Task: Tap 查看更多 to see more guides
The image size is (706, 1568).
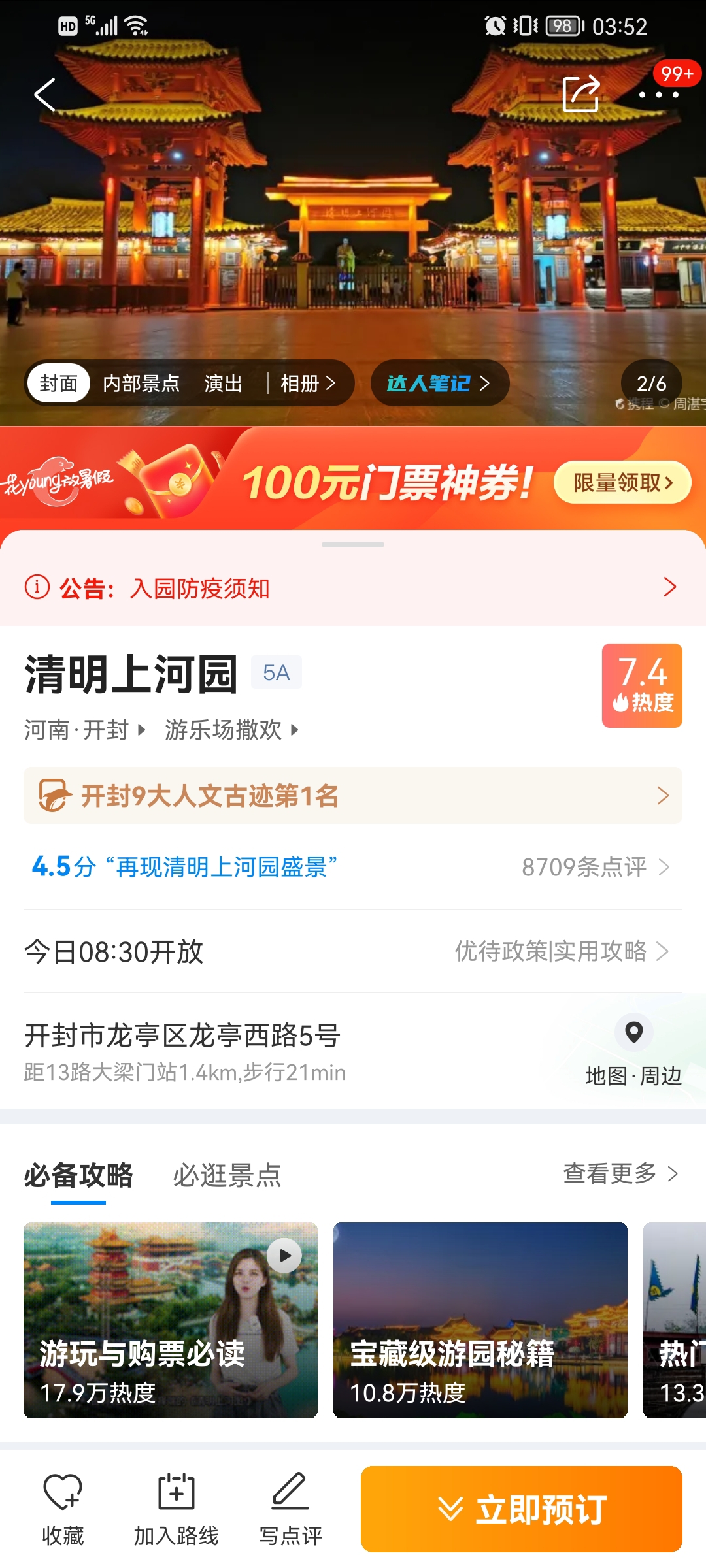Action: click(620, 1173)
